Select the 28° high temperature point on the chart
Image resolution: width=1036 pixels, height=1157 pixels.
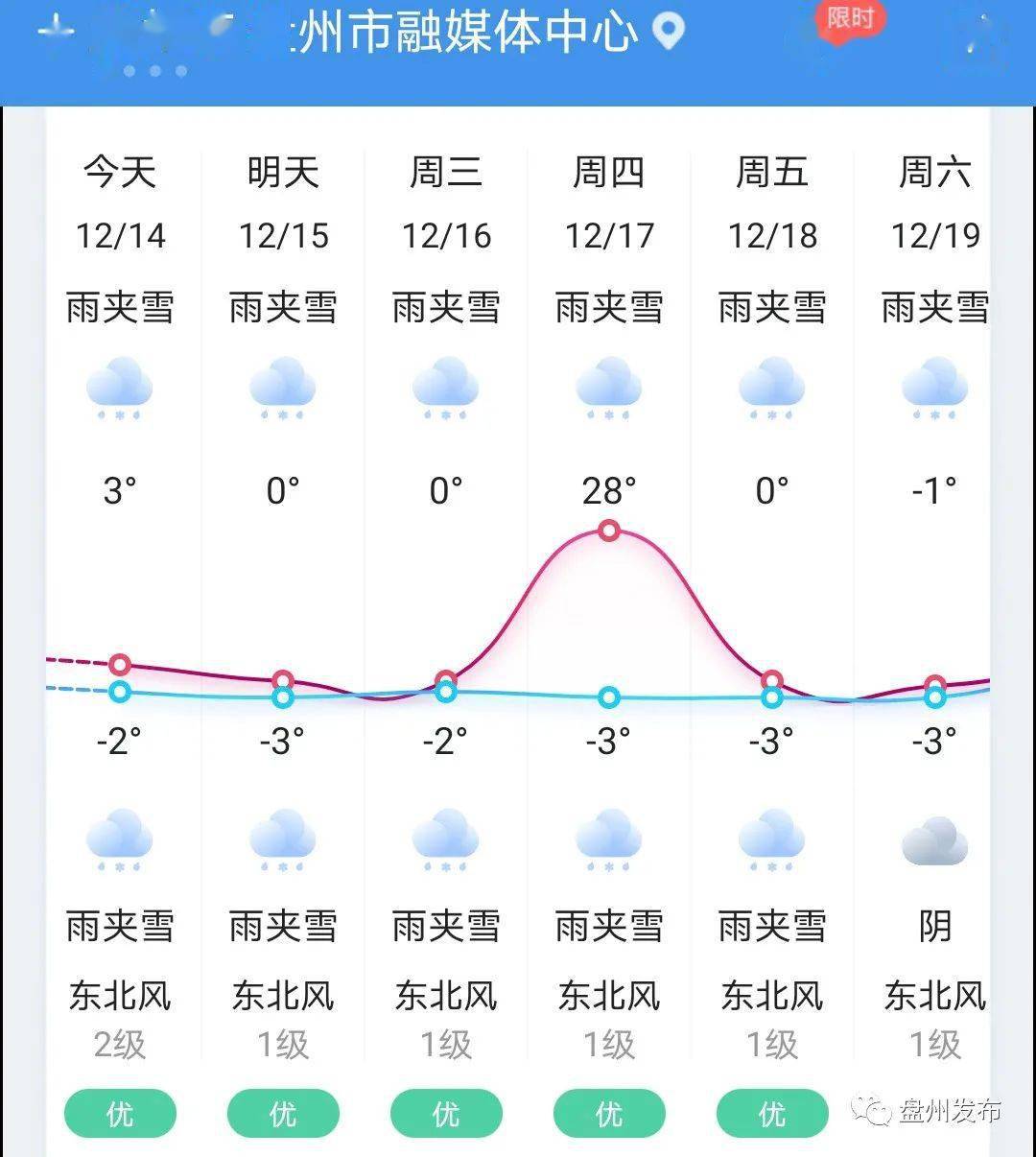pyautogui.click(x=608, y=529)
